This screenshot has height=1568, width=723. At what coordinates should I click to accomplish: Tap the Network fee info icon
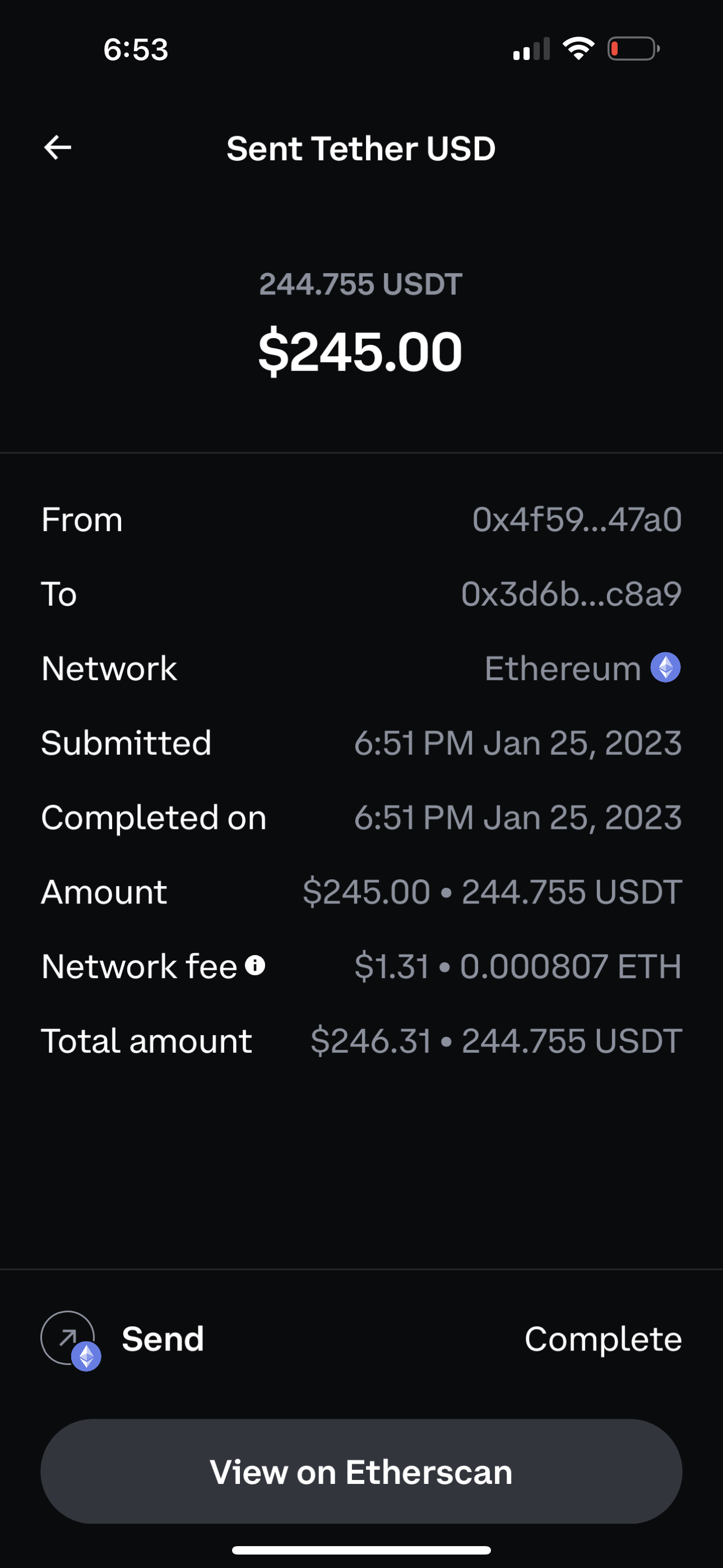point(255,965)
